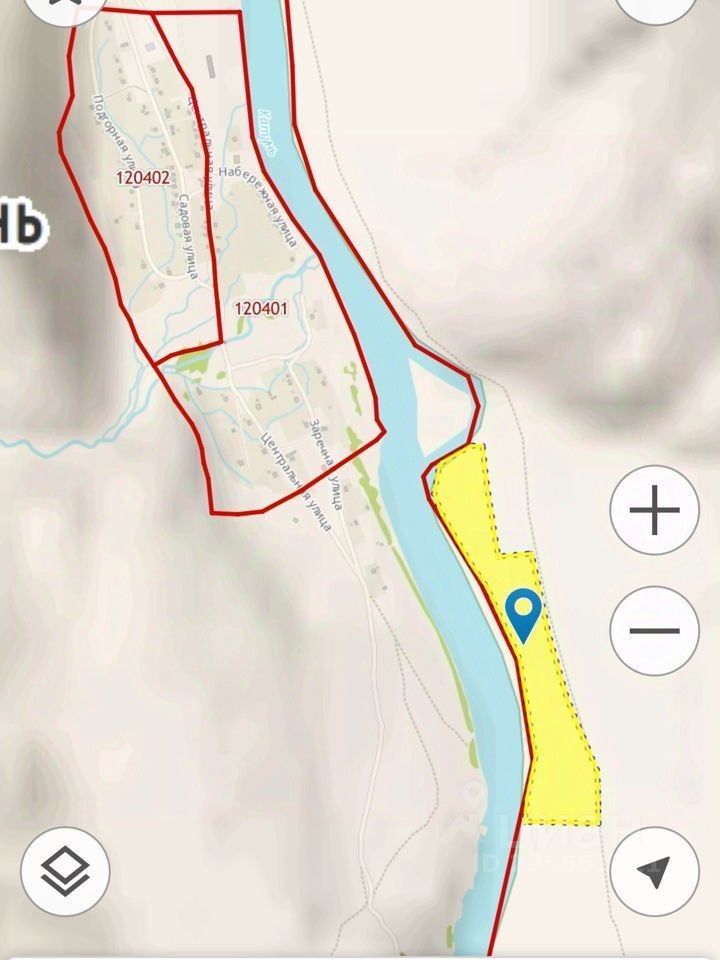Image resolution: width=720 pixels, height=960 pixels.
Task: Zoom out with the minus button
Action: point(654,631)
